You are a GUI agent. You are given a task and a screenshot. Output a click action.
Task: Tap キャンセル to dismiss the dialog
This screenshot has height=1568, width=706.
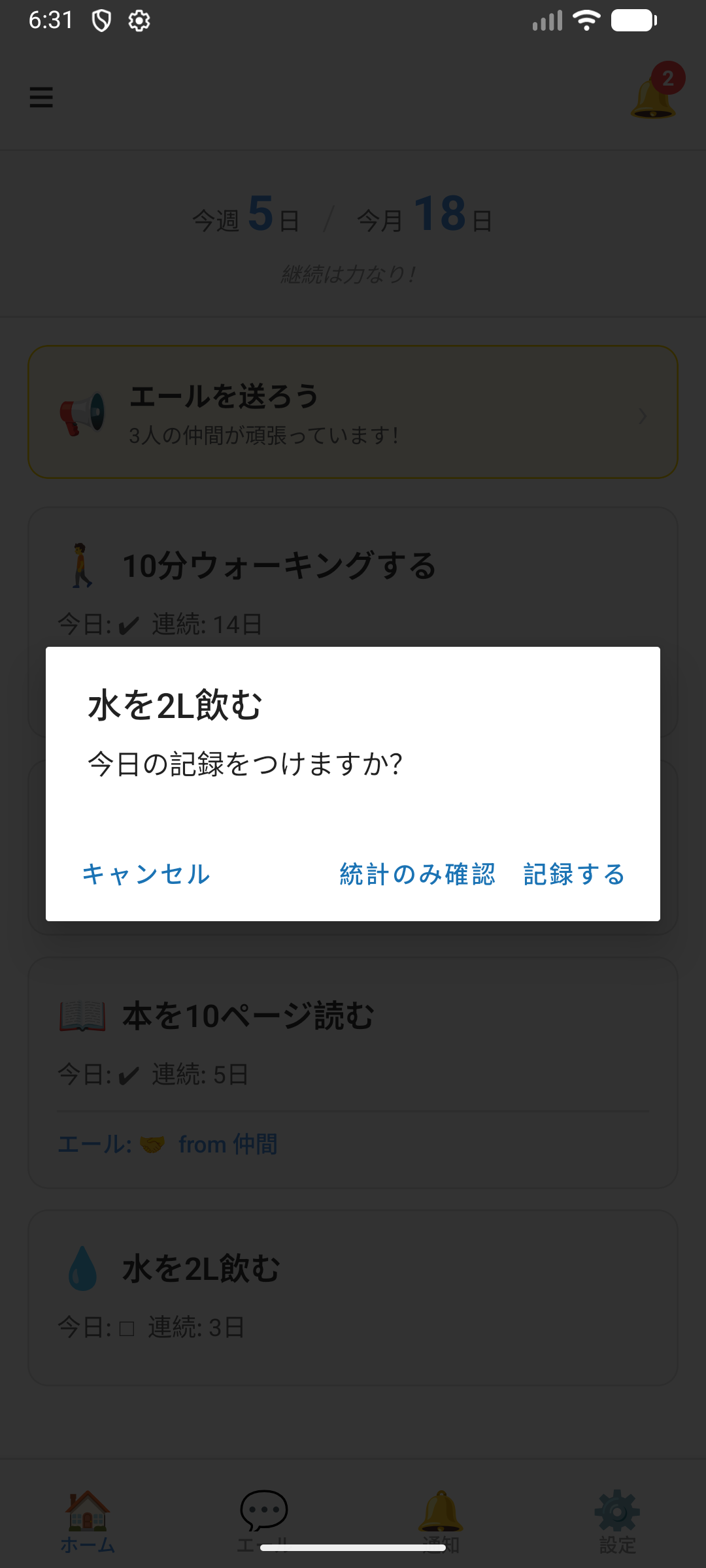146,874
